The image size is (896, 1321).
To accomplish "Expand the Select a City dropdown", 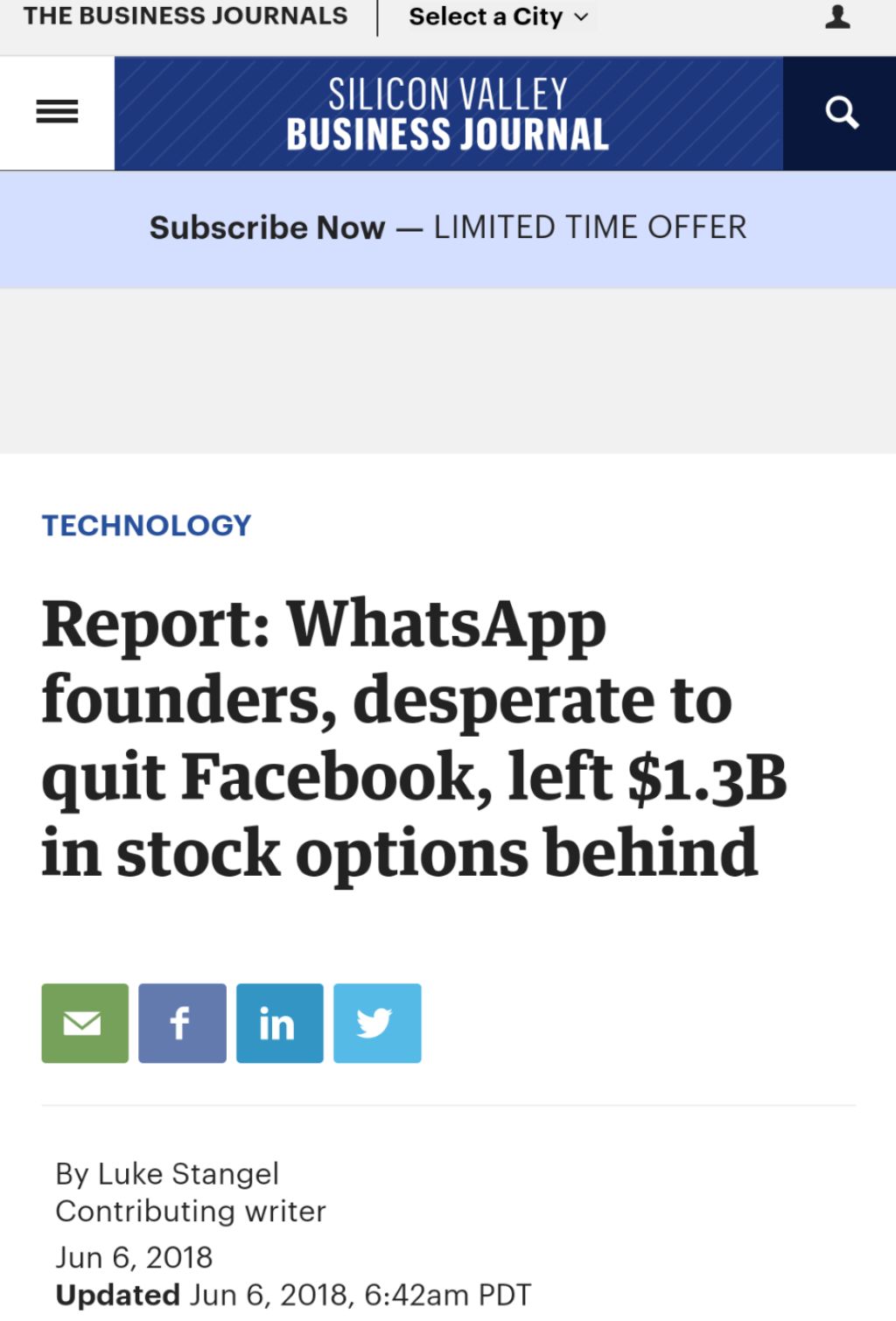I will [x=498, y=17].
